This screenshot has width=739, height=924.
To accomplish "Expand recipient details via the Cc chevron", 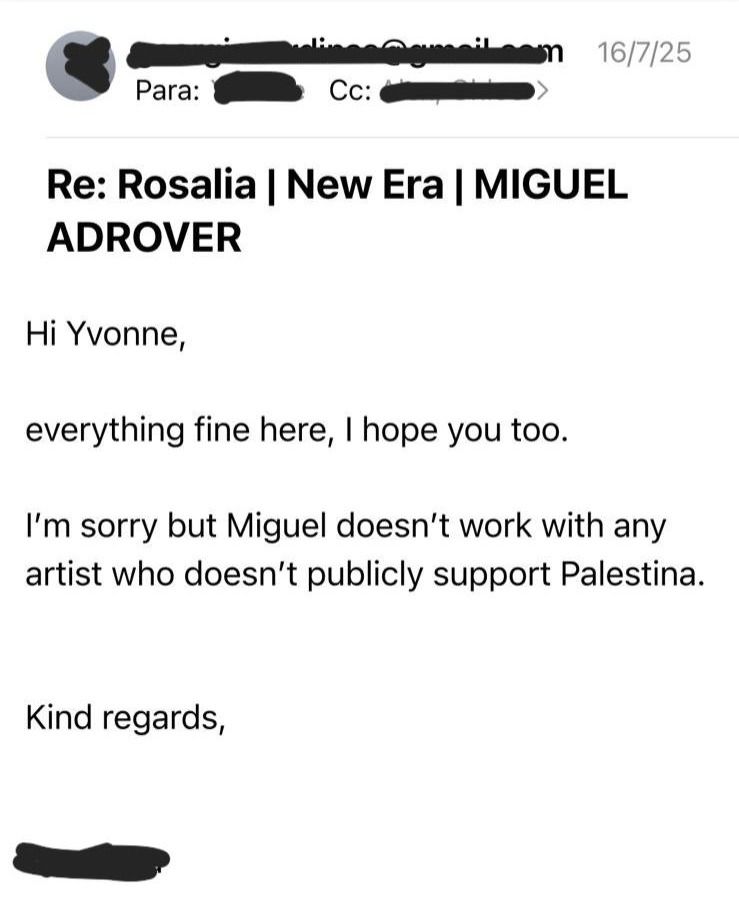I will (541, 93).
